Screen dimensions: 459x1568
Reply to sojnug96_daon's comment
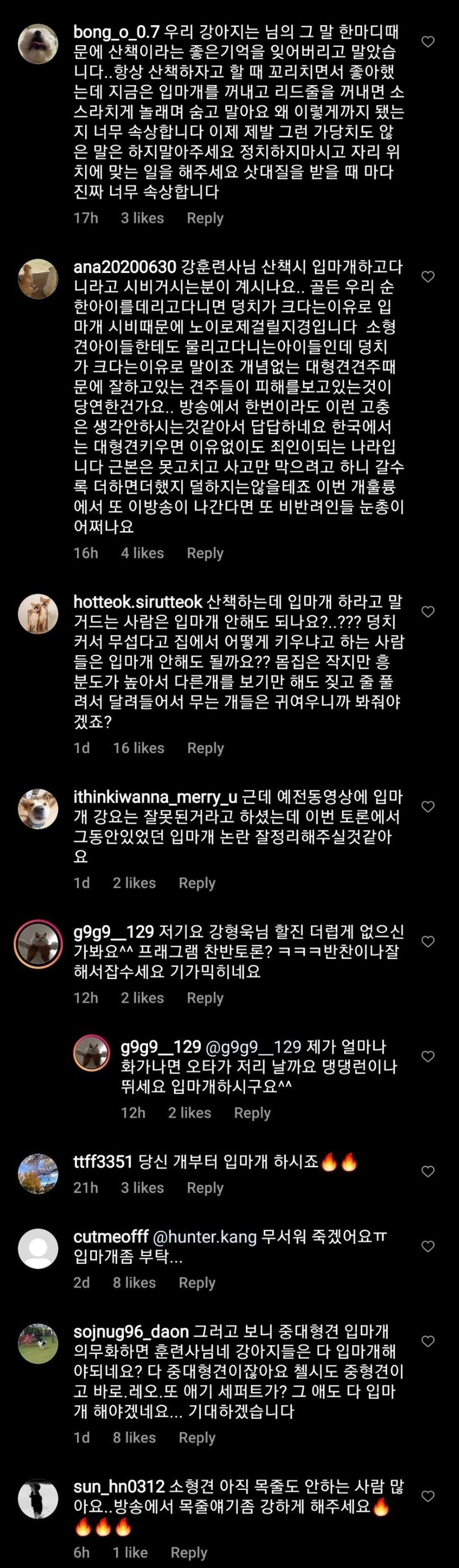click(197, 1437)
